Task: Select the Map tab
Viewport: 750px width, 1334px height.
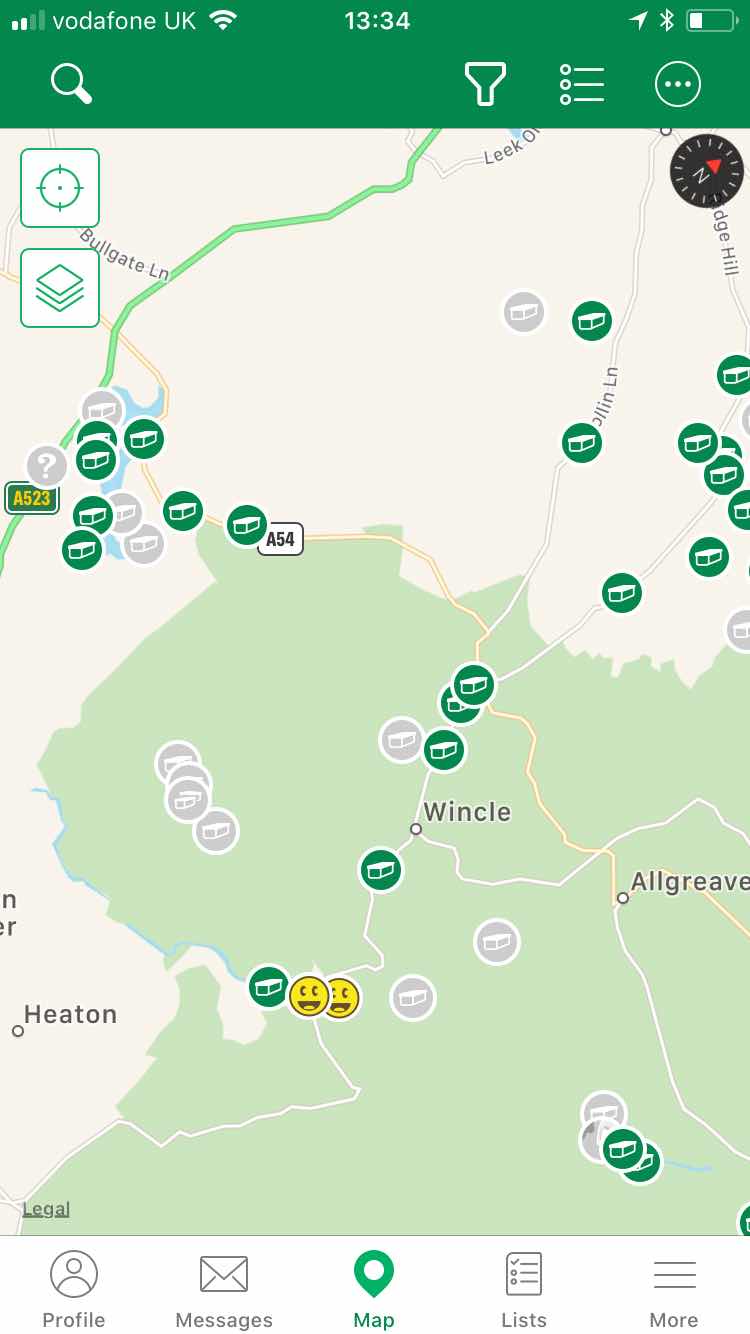Action: [x=374, y=1289]
